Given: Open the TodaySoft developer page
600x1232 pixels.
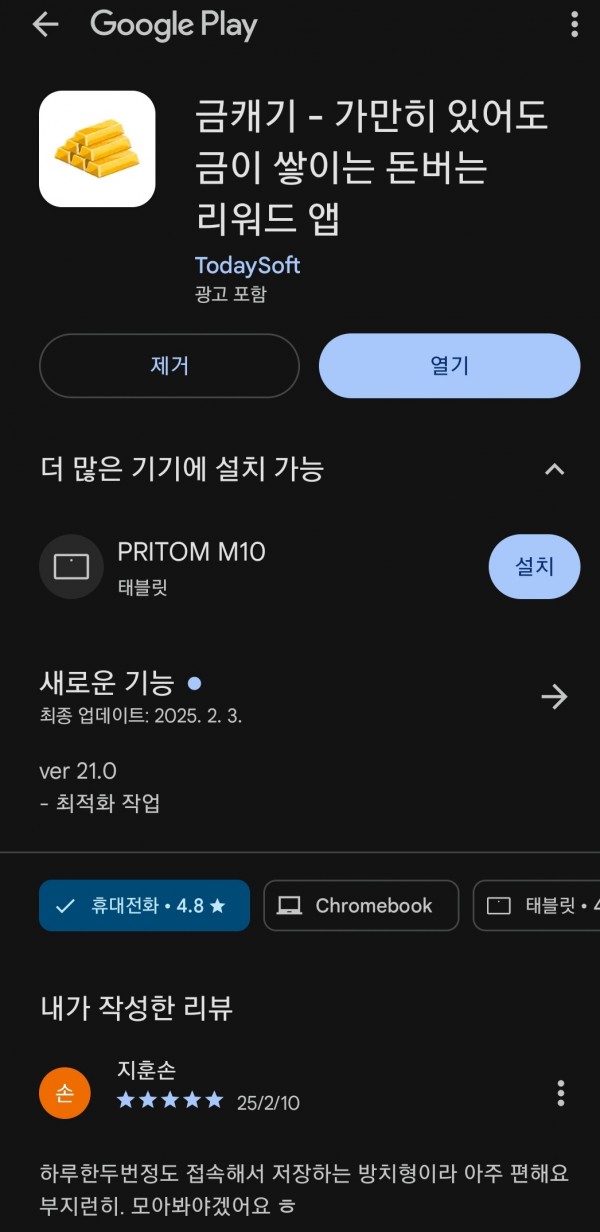Looking at the screenshot, I should pos(247,265).
